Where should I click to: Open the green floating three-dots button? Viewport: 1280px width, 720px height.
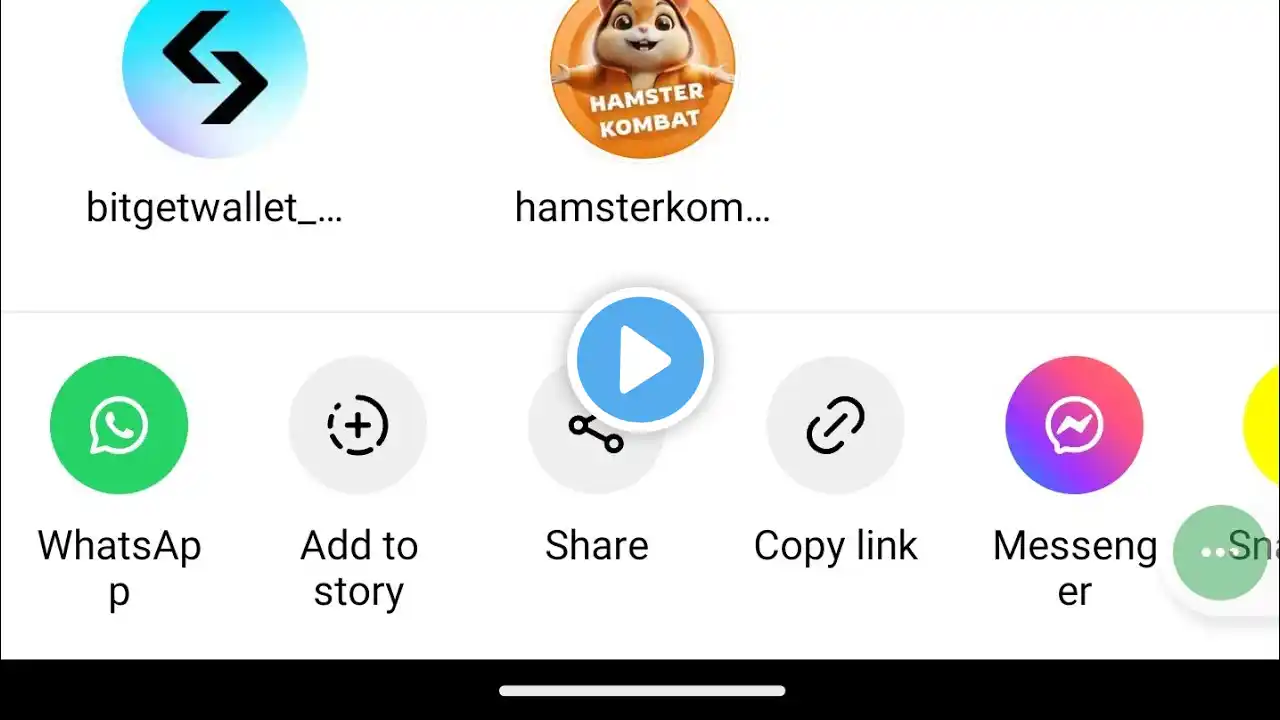pos(1217,552)
